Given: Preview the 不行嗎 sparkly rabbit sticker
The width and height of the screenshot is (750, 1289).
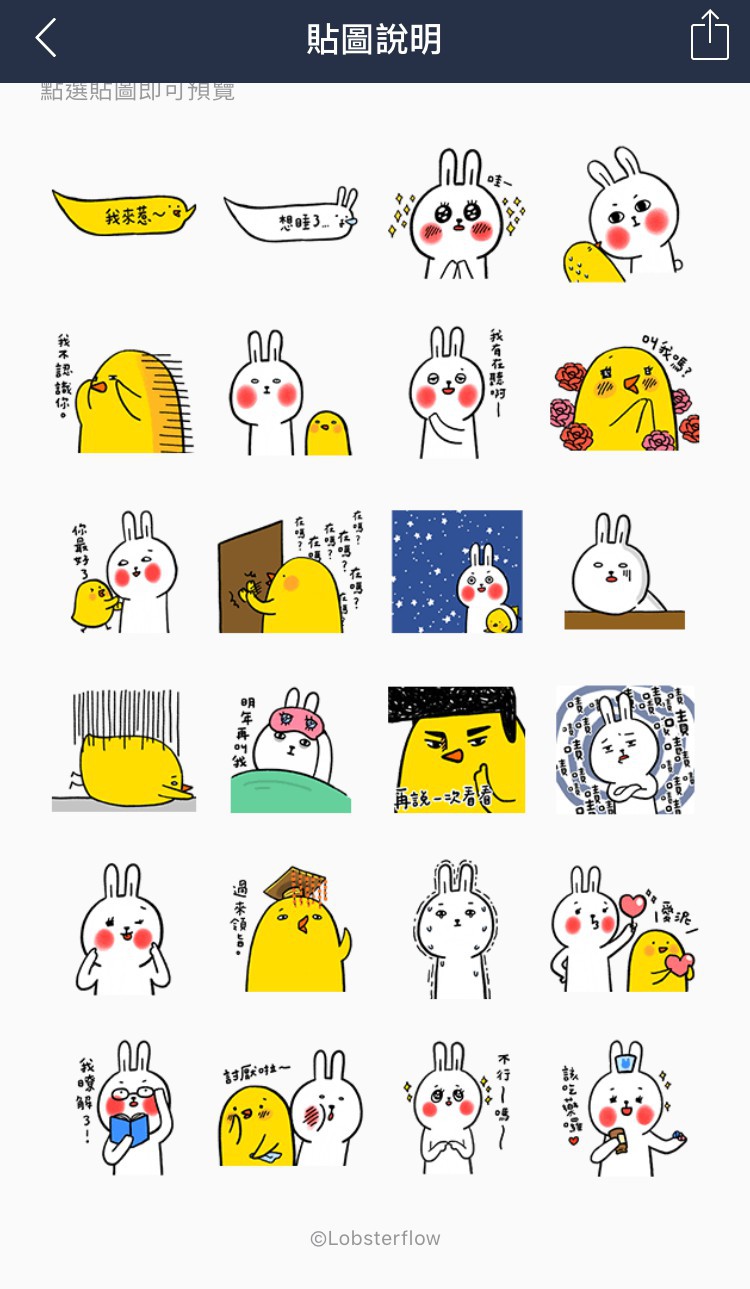Looking at the screenshot, I should pyautogui.click(x=457, y=1108).
